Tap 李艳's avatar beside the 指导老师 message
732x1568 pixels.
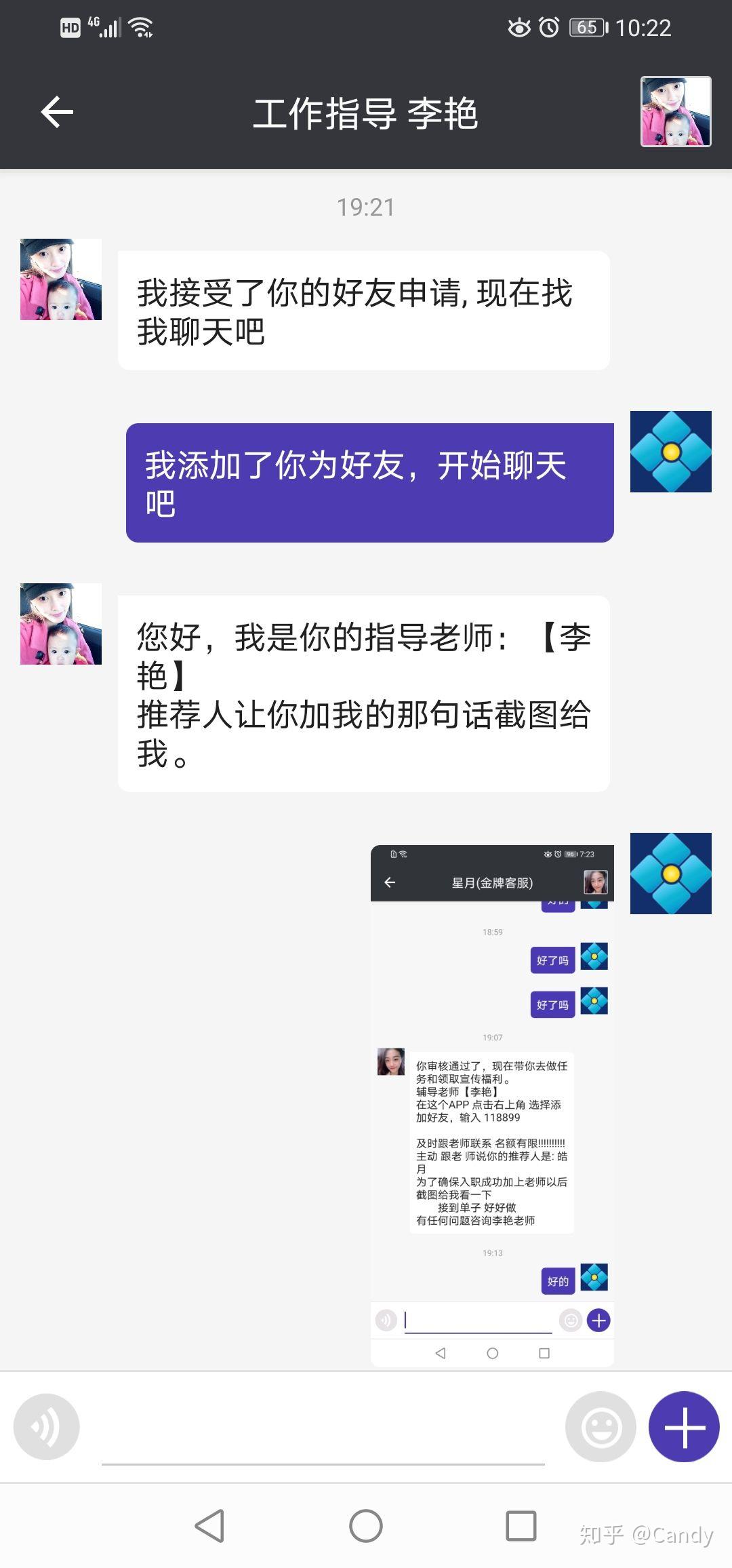[x=61, y=624]
